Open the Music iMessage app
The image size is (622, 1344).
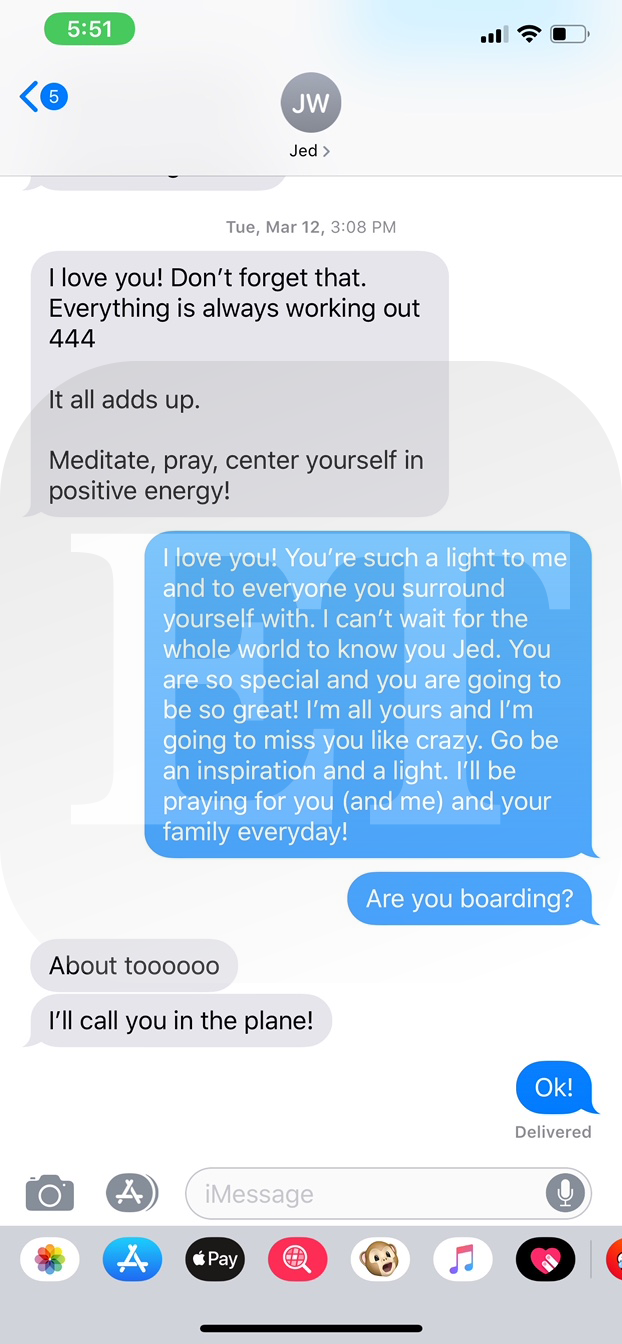462,1259
